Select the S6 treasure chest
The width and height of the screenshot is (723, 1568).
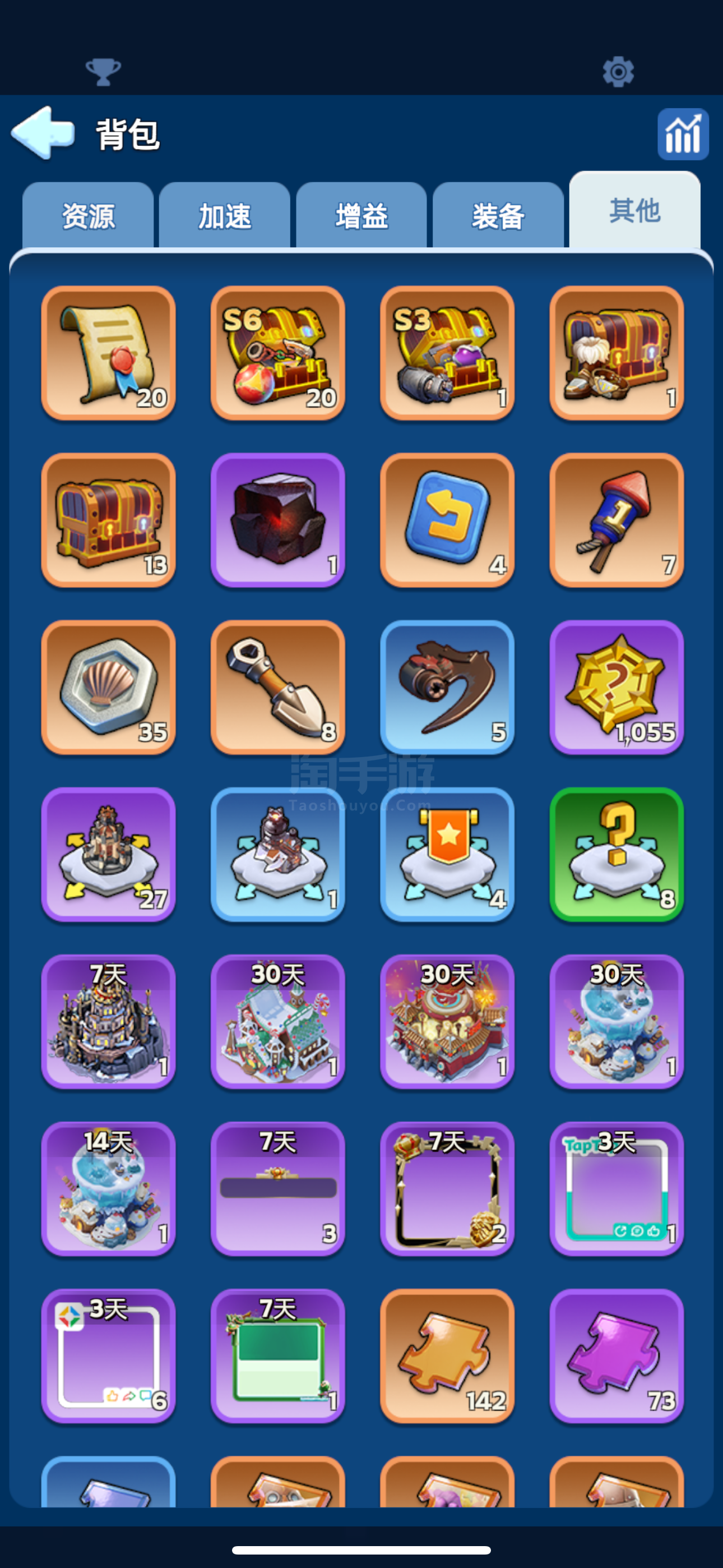(x=277, y=353)
